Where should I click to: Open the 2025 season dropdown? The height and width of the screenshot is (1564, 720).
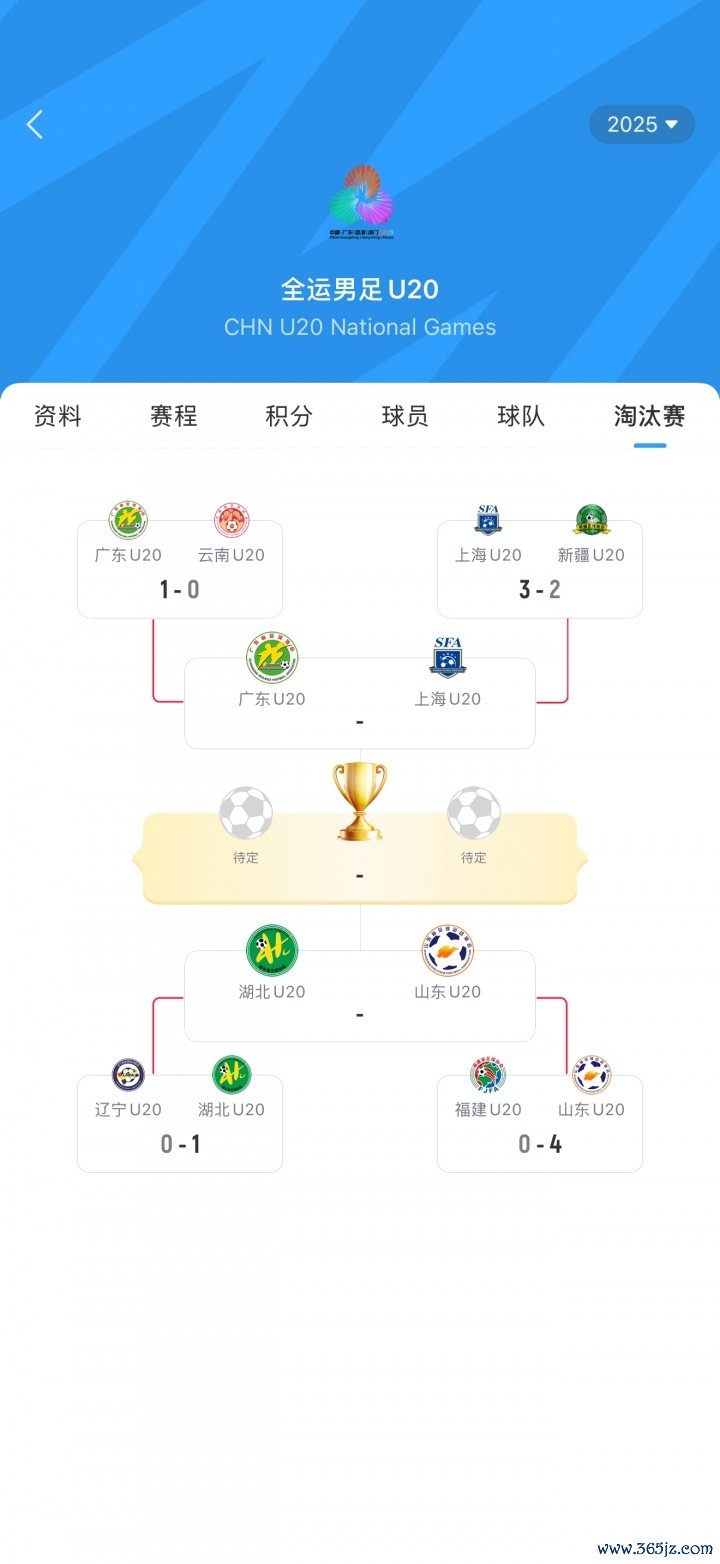642,125
